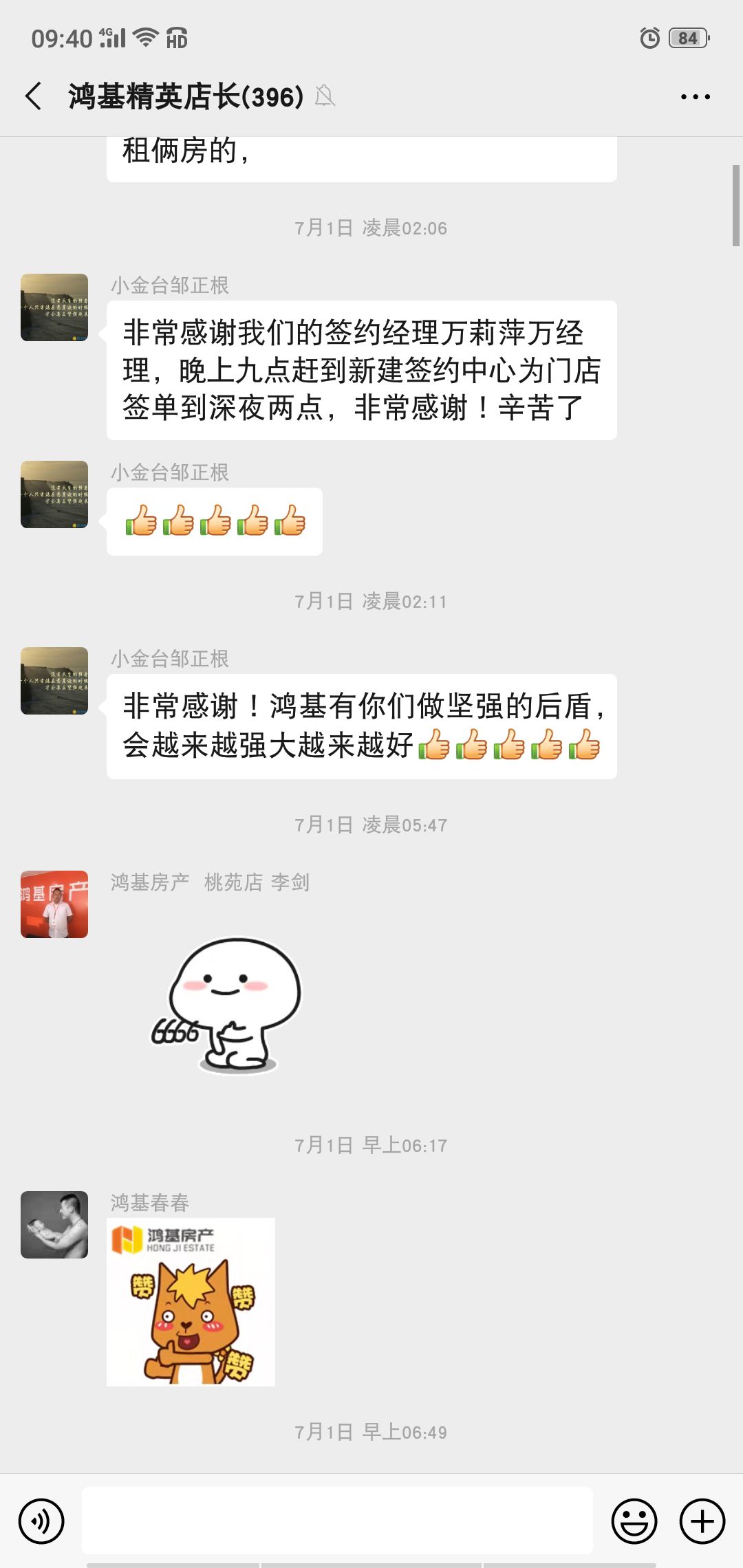Focus the message text field

[x=337, y=1520]
